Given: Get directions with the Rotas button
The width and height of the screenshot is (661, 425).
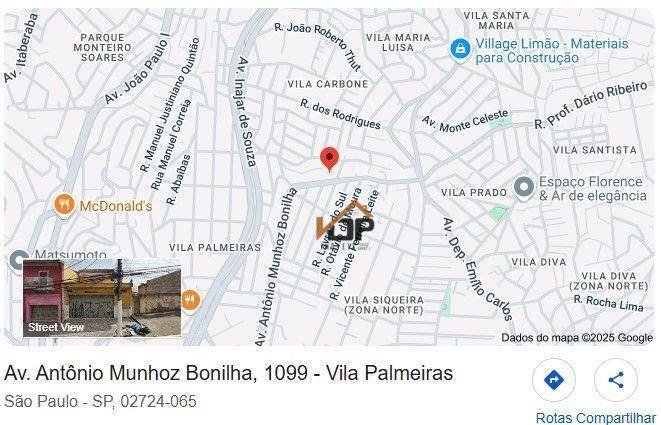Looking at the screenshot, I should click(x=553, y=380).
